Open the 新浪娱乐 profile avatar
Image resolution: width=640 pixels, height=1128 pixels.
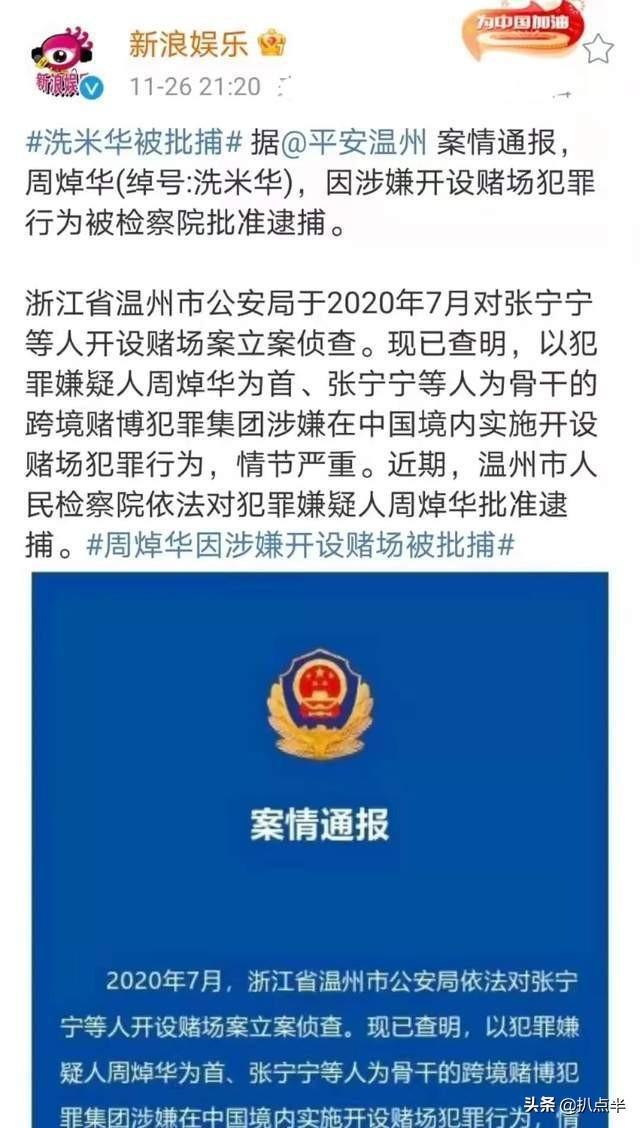(62, 62)
